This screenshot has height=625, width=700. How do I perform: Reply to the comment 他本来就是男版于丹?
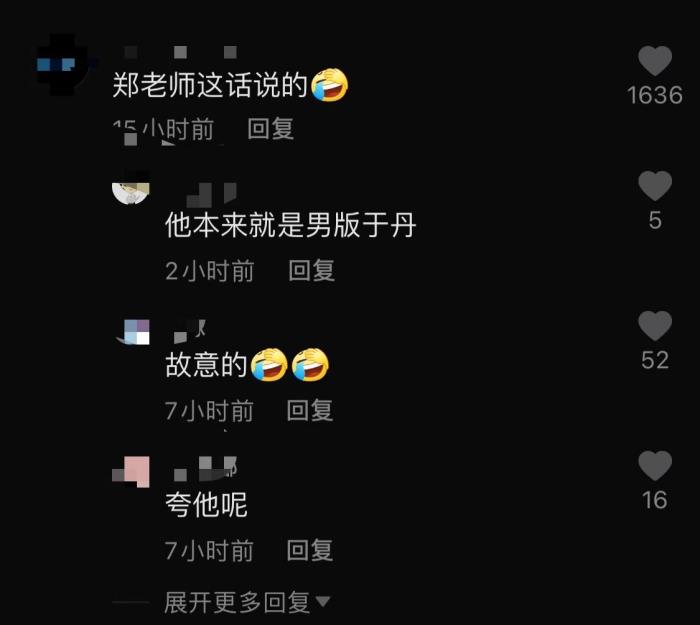[311, 270]
